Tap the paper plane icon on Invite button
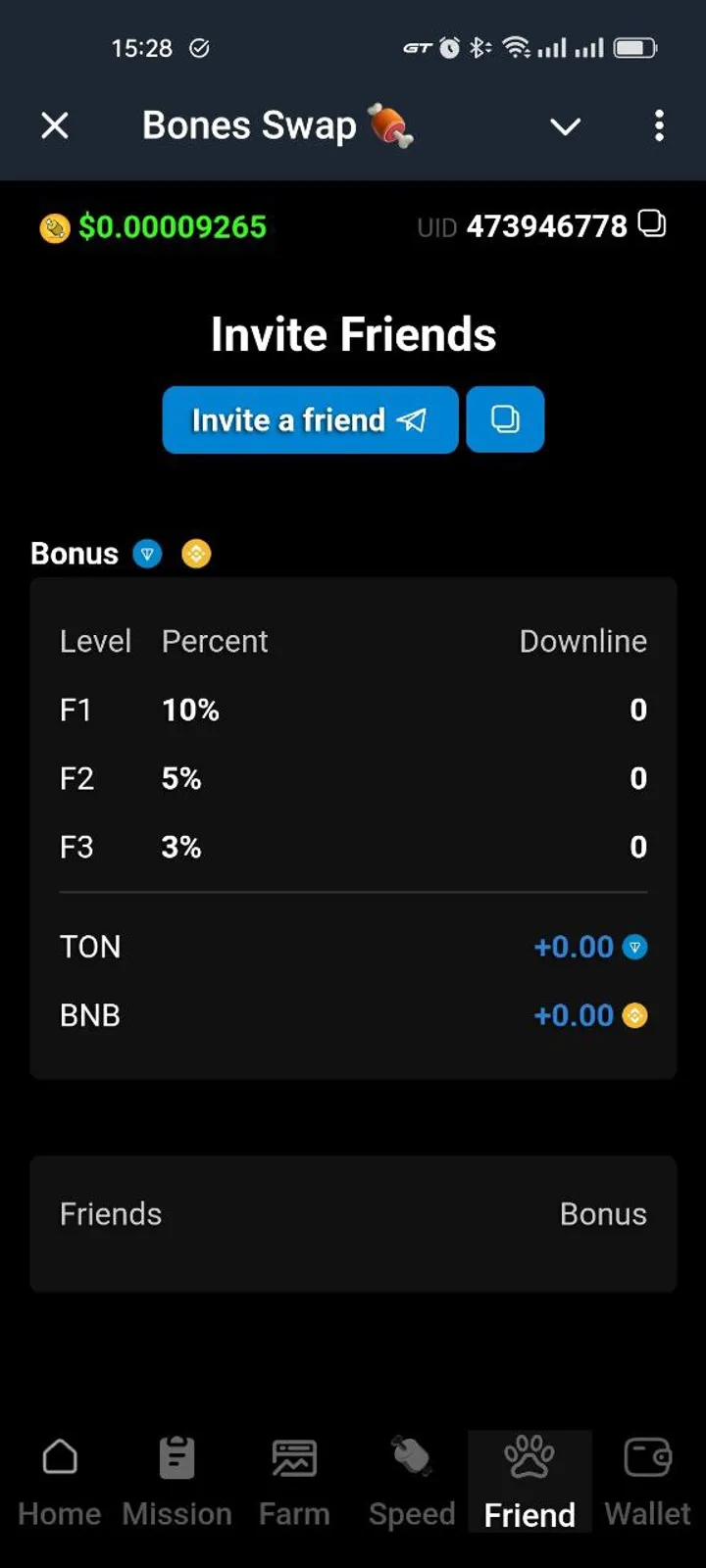Image resolution: width=706 pixels, height=1568 pixels. 413,419
